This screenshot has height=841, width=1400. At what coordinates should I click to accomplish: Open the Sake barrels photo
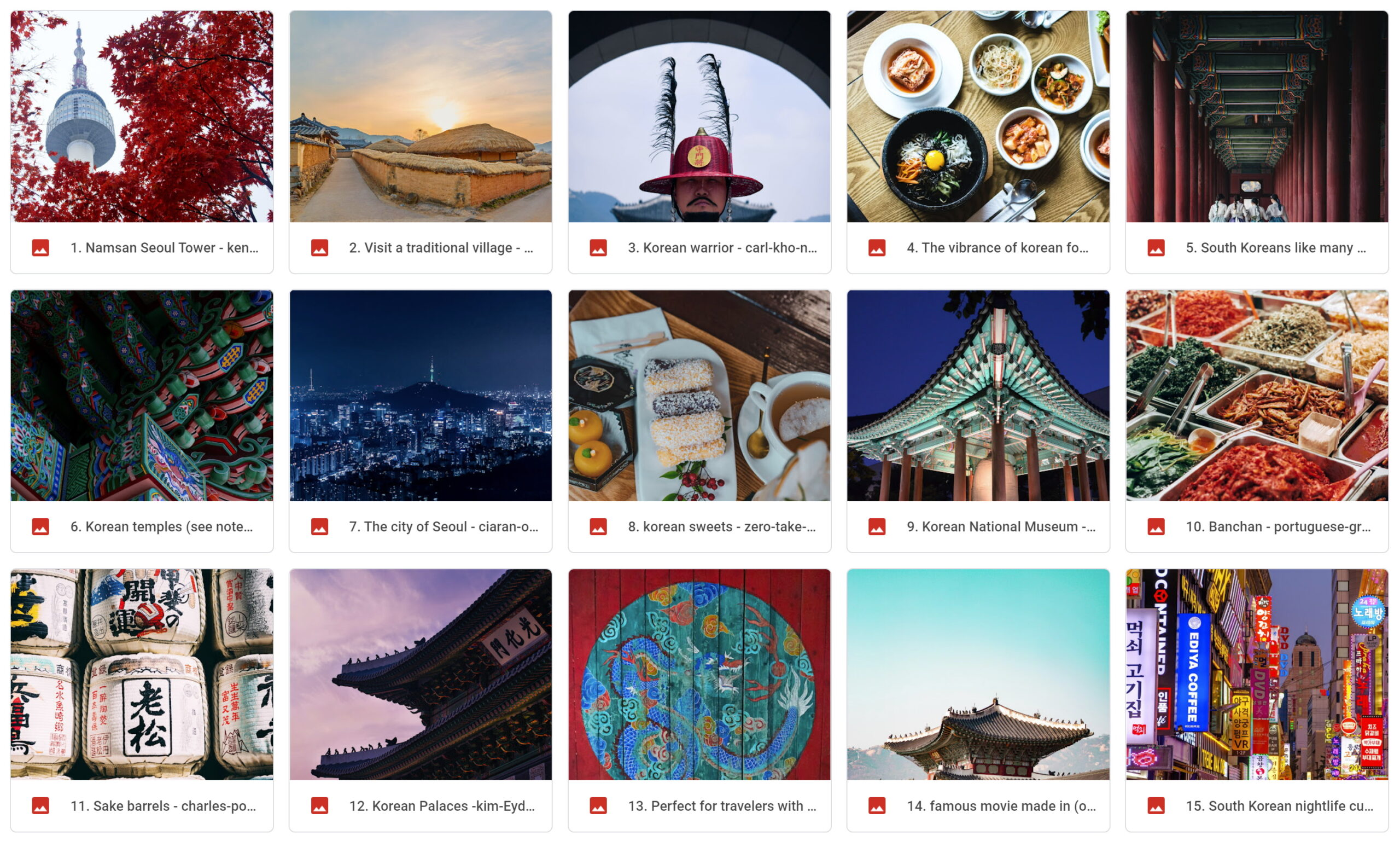(142, 674)
